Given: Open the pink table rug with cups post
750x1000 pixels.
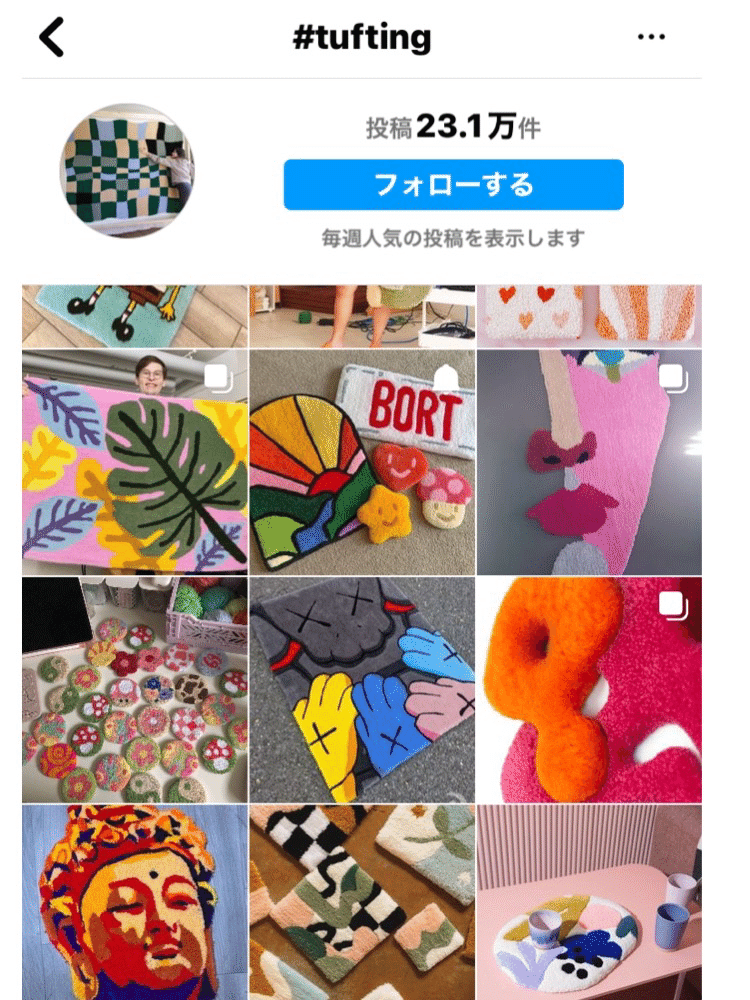Looking at the screenshot, I should pyautogui.click(x=589, y=902).
